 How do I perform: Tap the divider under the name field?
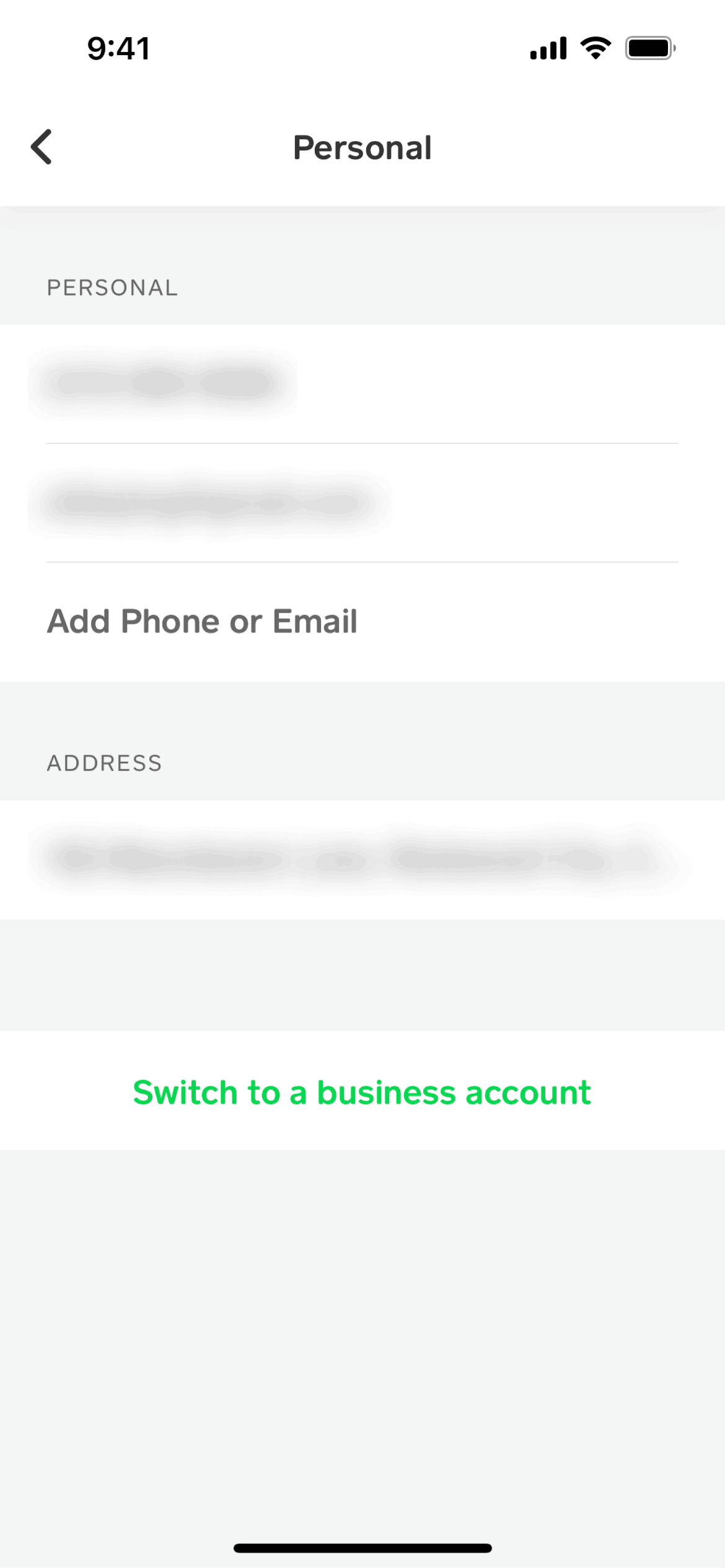pos(362,443)
